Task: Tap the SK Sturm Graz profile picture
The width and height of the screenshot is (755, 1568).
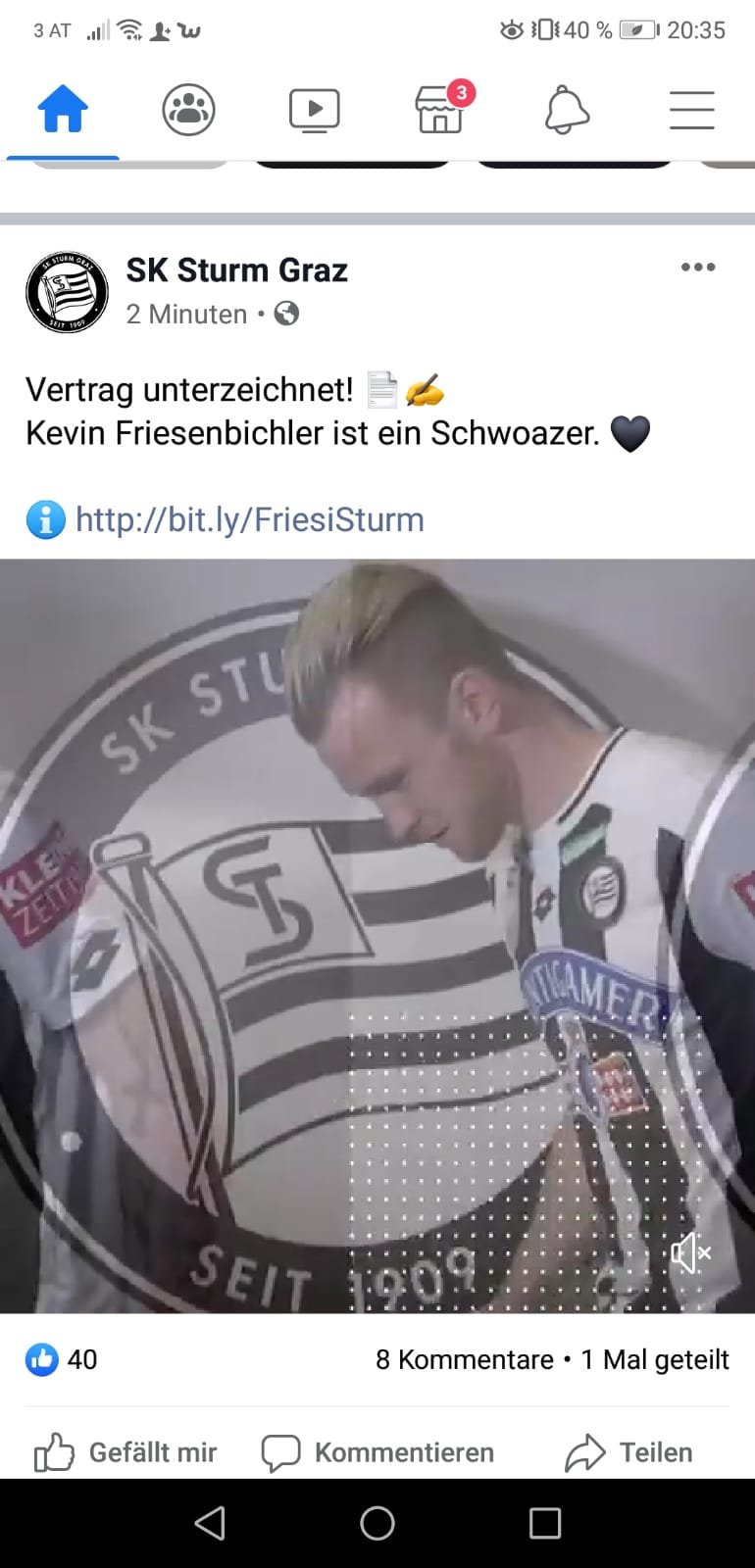Action: 67,291
